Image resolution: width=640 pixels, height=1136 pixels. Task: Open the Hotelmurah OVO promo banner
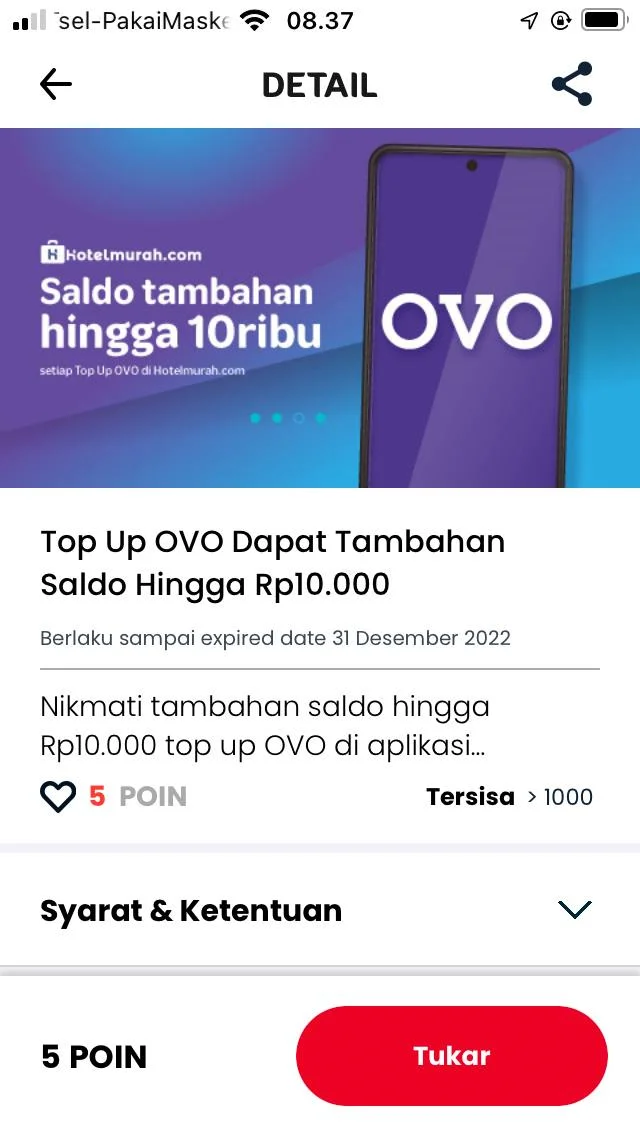tap(320, 308)
